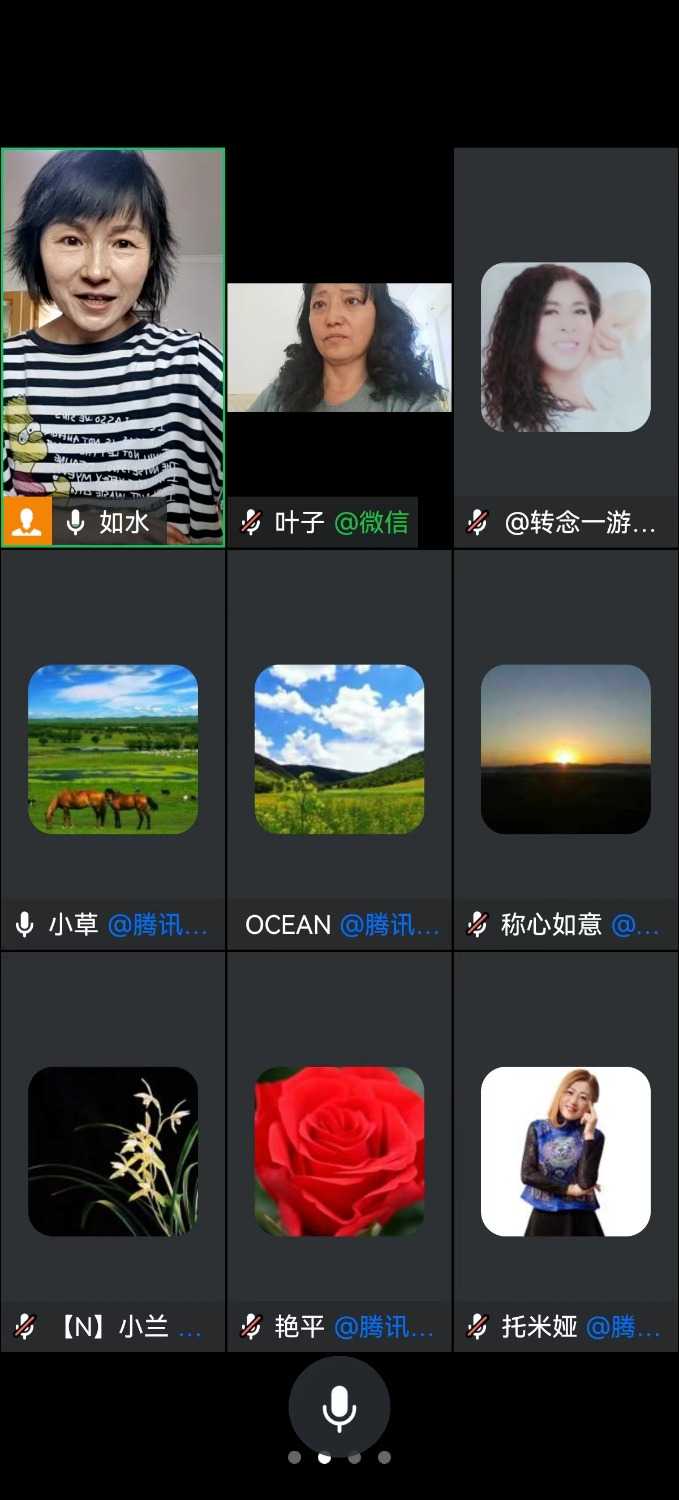Select 艳平's rose avatar tile
The height and width of the screenshot is (1500, 679).
(339, 1151)
